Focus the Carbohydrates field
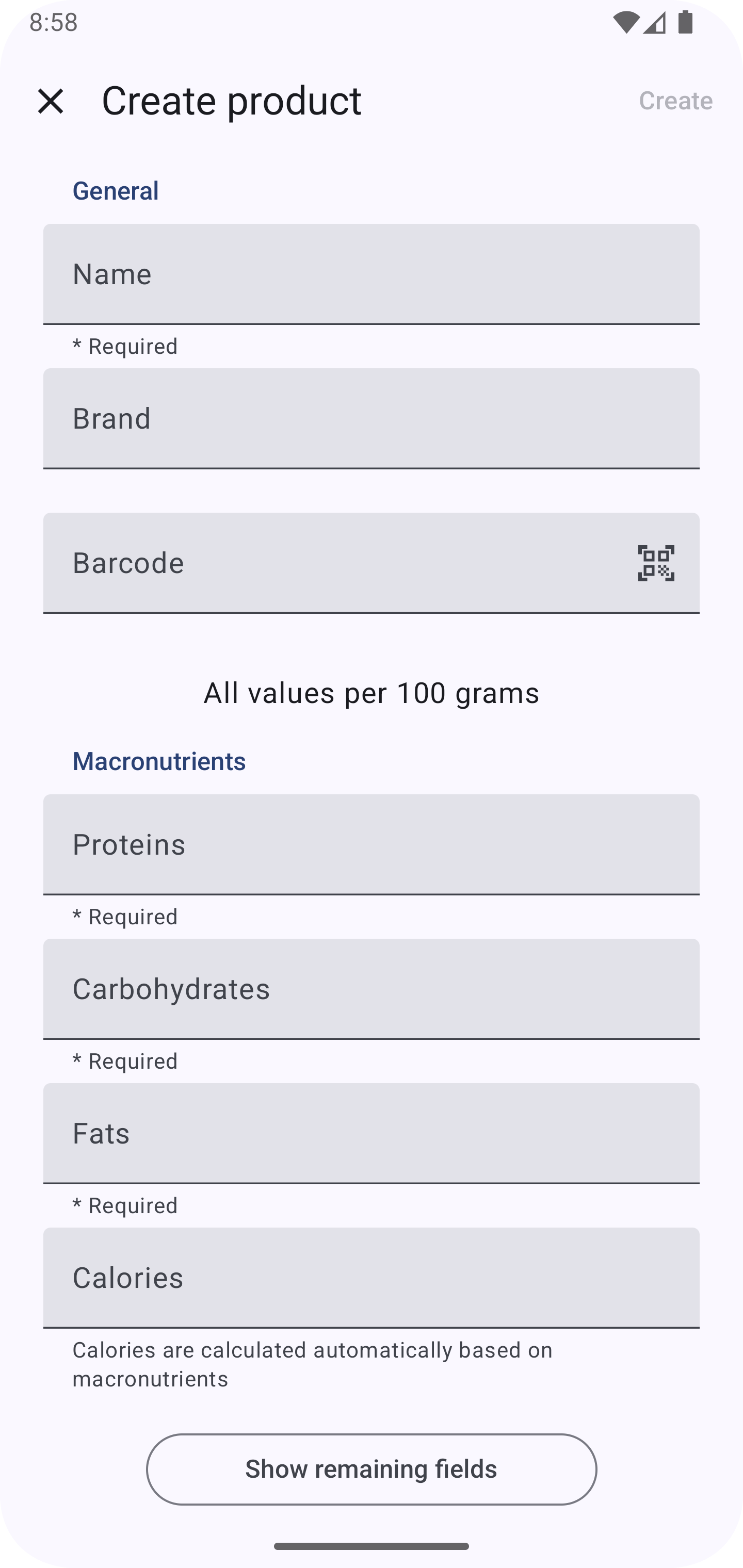Screen dimensions: 743x1568 click(x=372, y=989)
